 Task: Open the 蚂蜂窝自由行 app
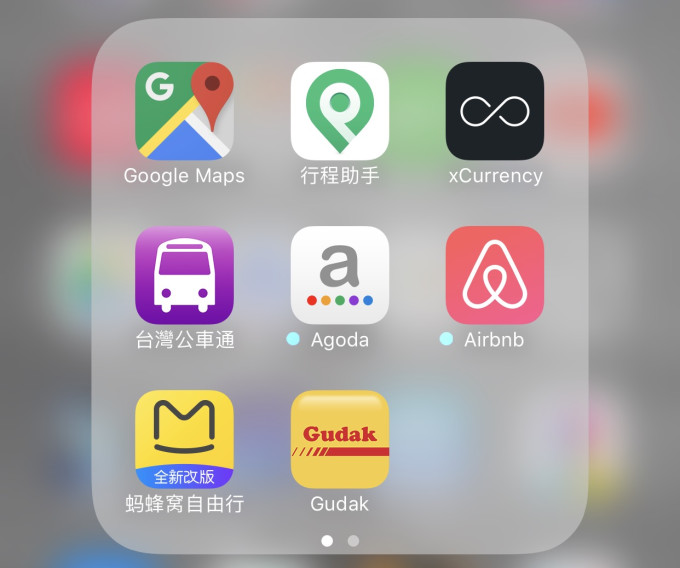[184, 439]
